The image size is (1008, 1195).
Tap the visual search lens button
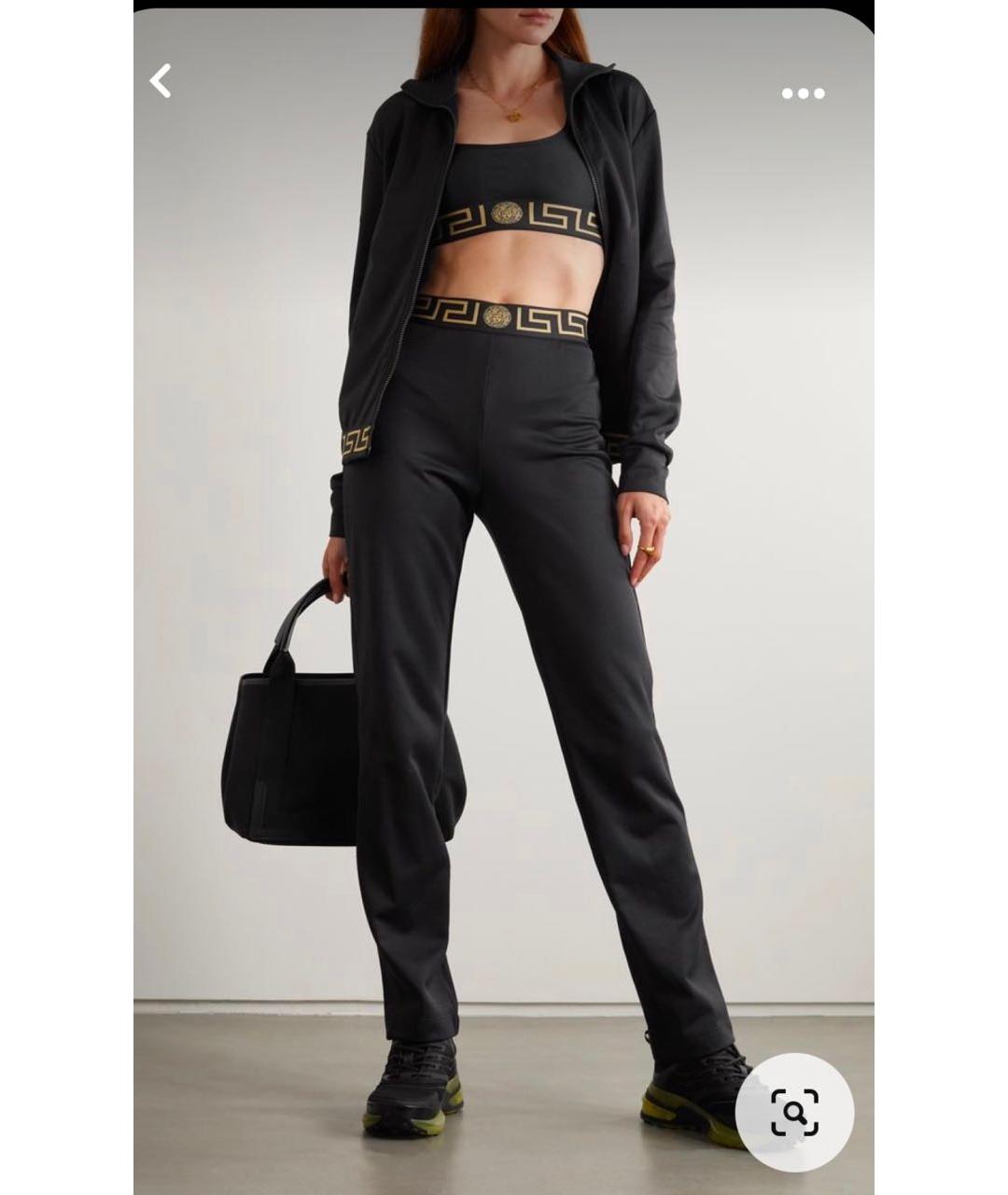[x=794, y=1112]
